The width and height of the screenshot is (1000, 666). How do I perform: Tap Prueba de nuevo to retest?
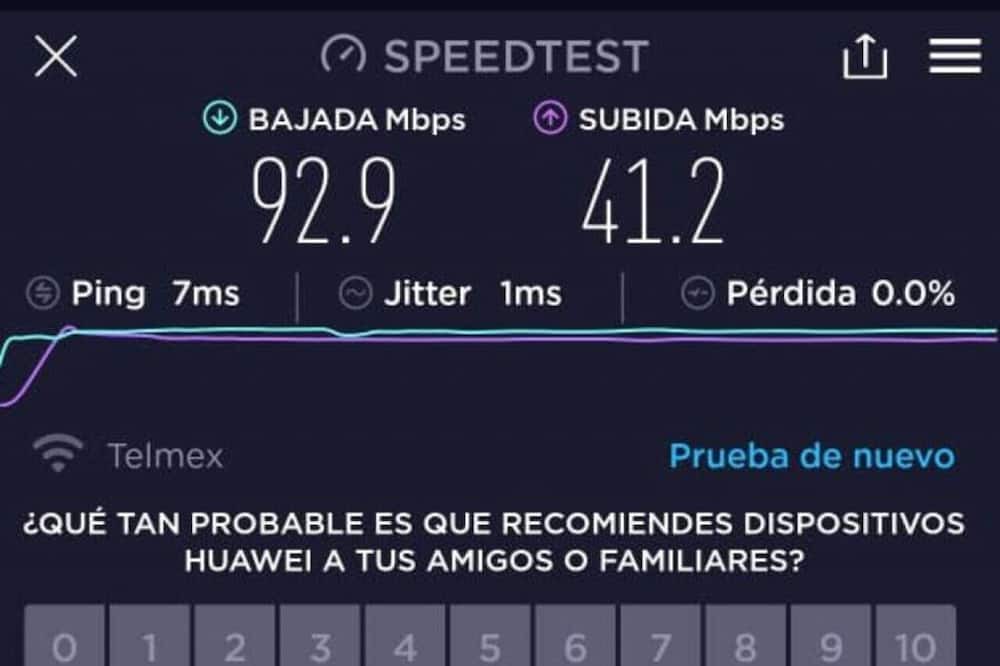[x=811, y=456]
